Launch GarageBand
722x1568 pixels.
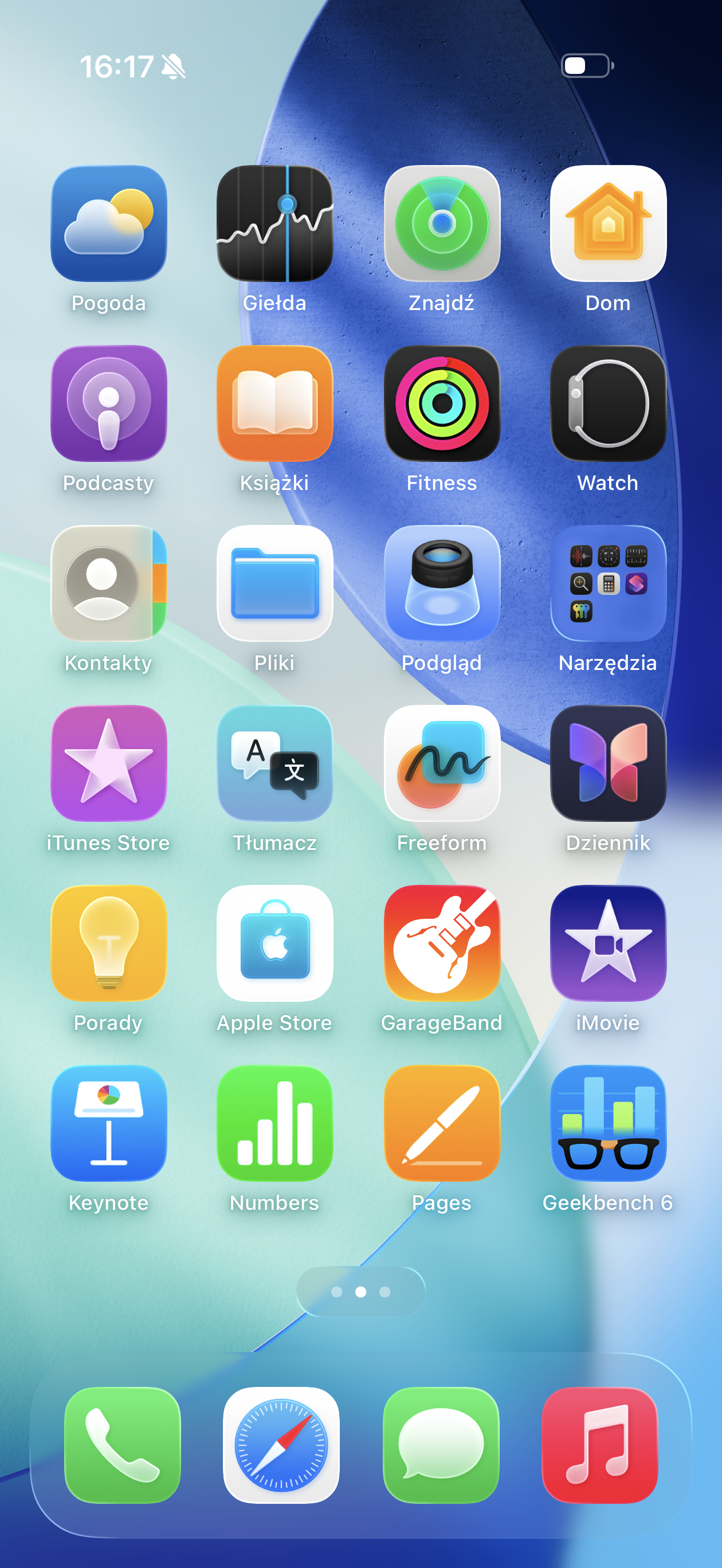441,943
